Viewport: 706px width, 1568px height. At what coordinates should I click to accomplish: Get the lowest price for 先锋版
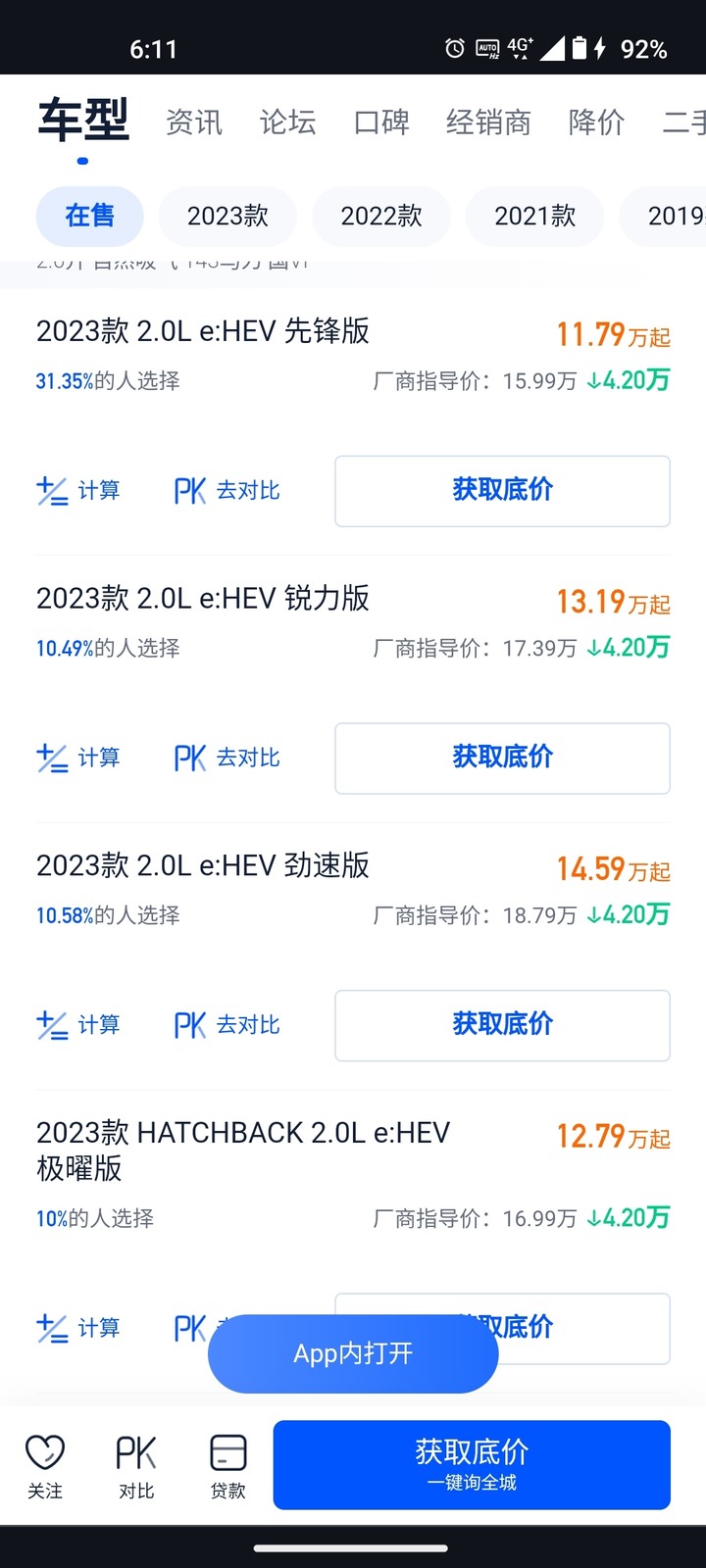[502, 491]
